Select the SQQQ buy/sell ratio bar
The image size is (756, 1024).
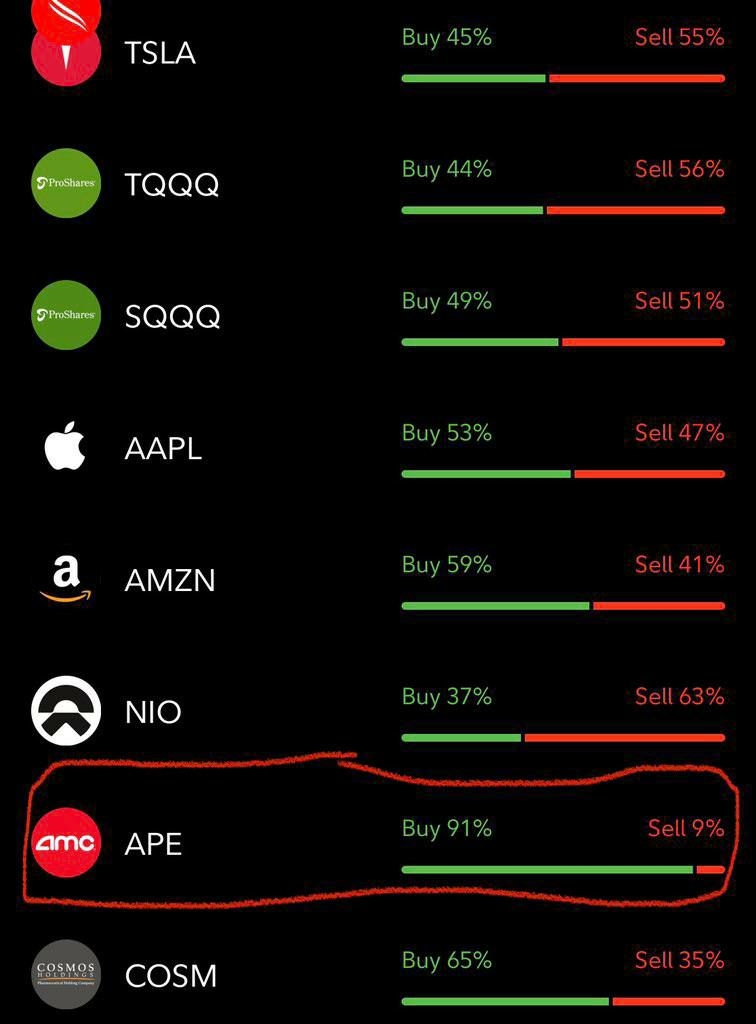[562, 341]
